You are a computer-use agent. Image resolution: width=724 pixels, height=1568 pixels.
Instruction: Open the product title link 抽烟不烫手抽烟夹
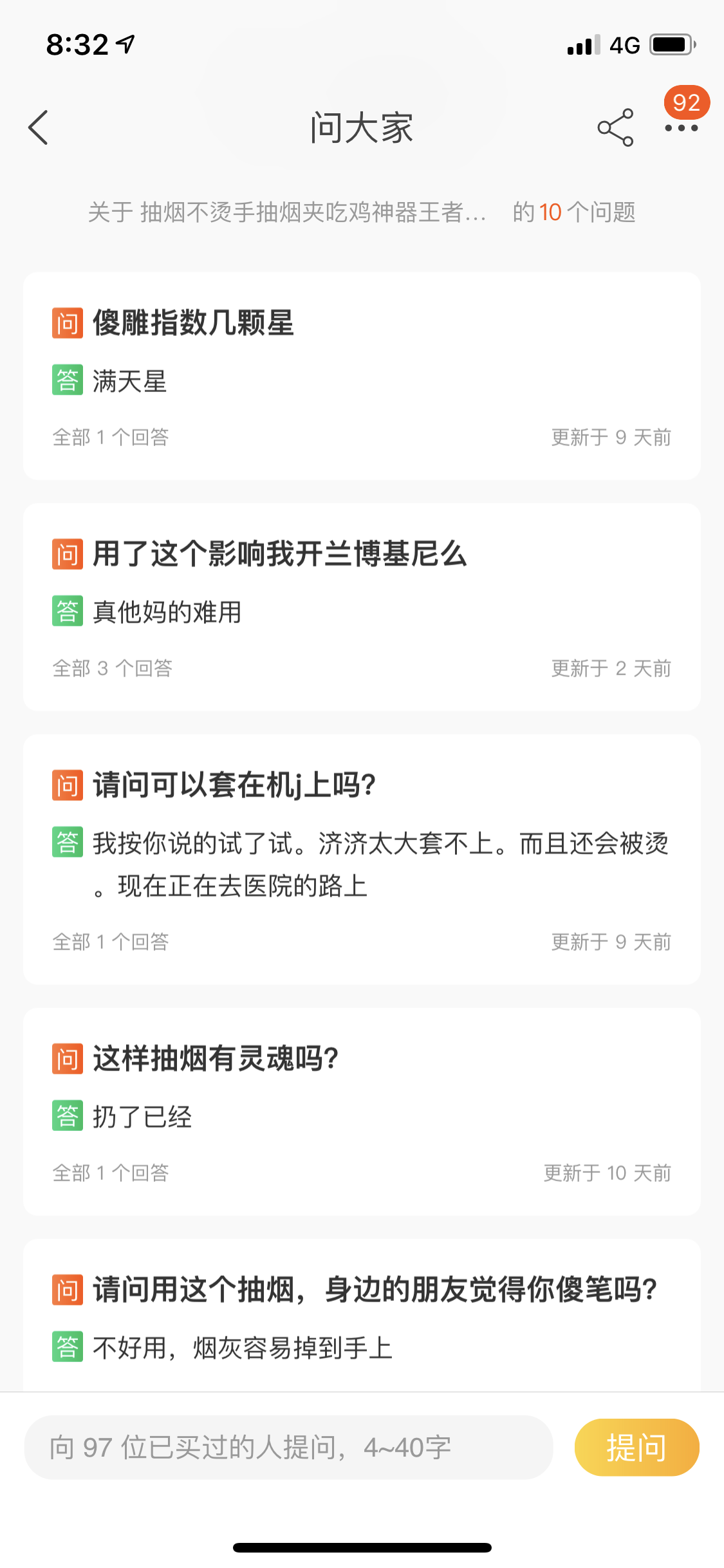pos(313,212)
